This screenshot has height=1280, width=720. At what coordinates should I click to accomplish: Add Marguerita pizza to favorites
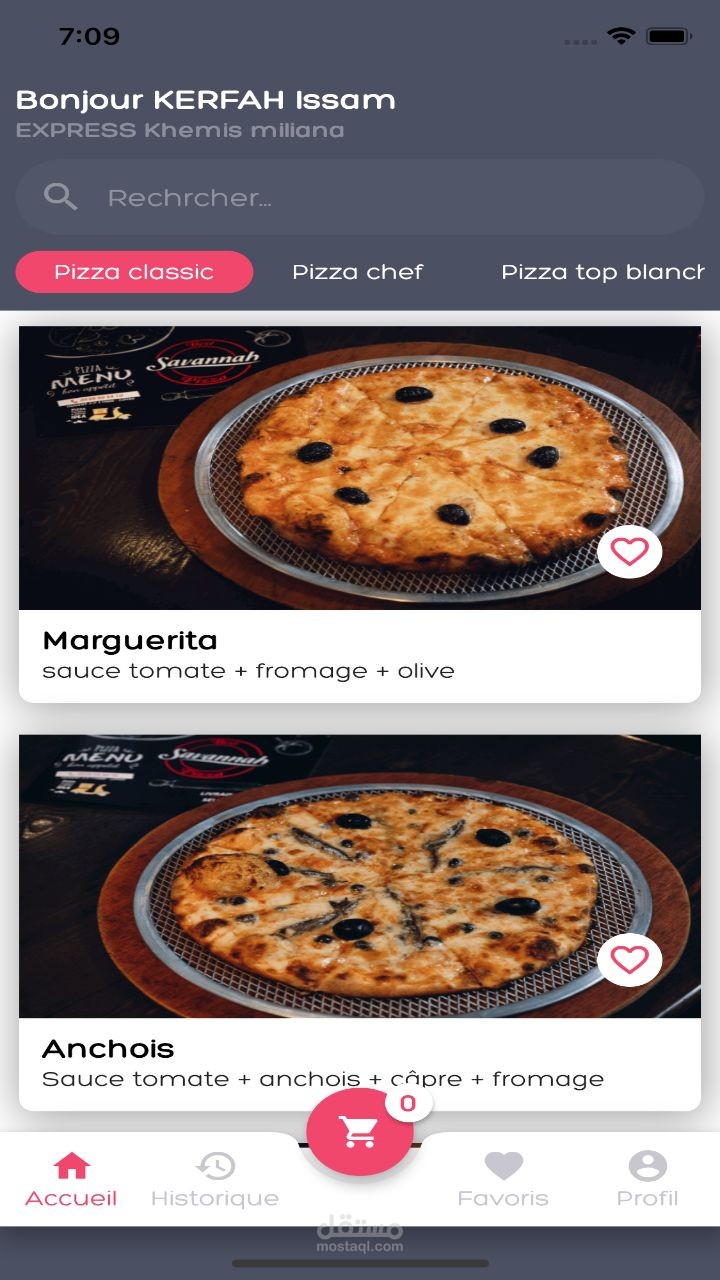pyautogui.click(x=630, y=551)
